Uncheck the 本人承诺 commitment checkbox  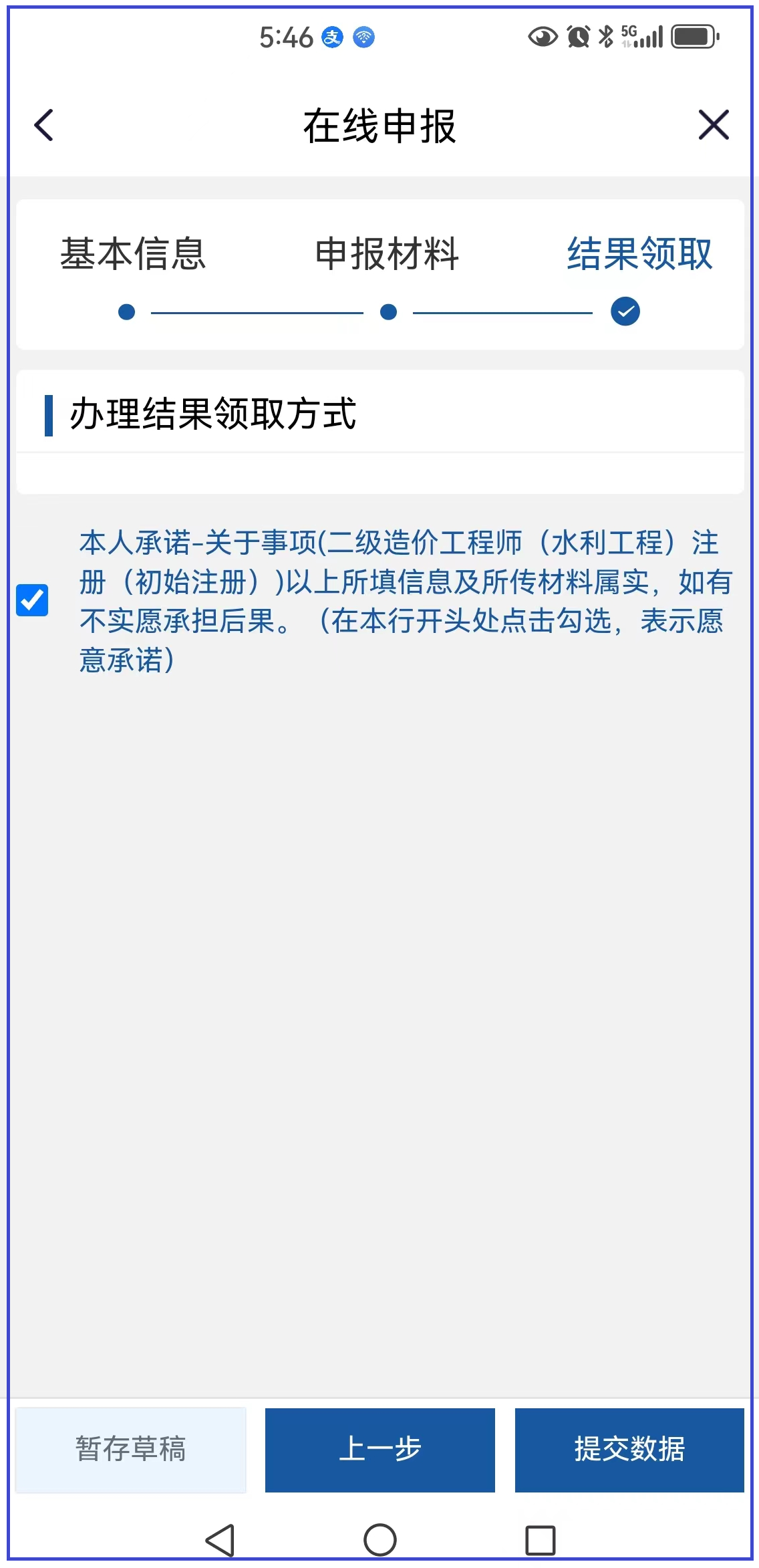[32, 600]
